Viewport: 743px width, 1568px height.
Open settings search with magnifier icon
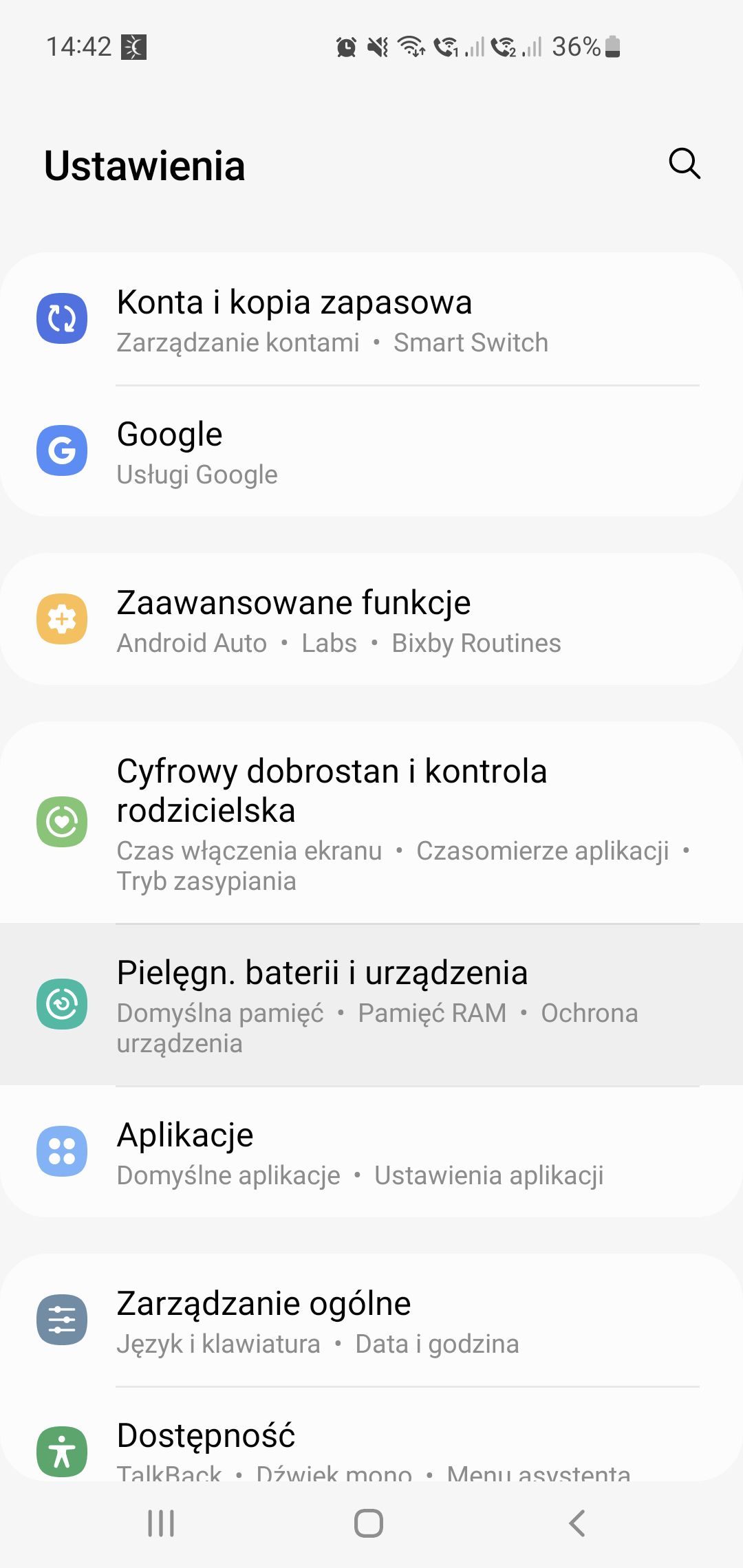point(684,165)
